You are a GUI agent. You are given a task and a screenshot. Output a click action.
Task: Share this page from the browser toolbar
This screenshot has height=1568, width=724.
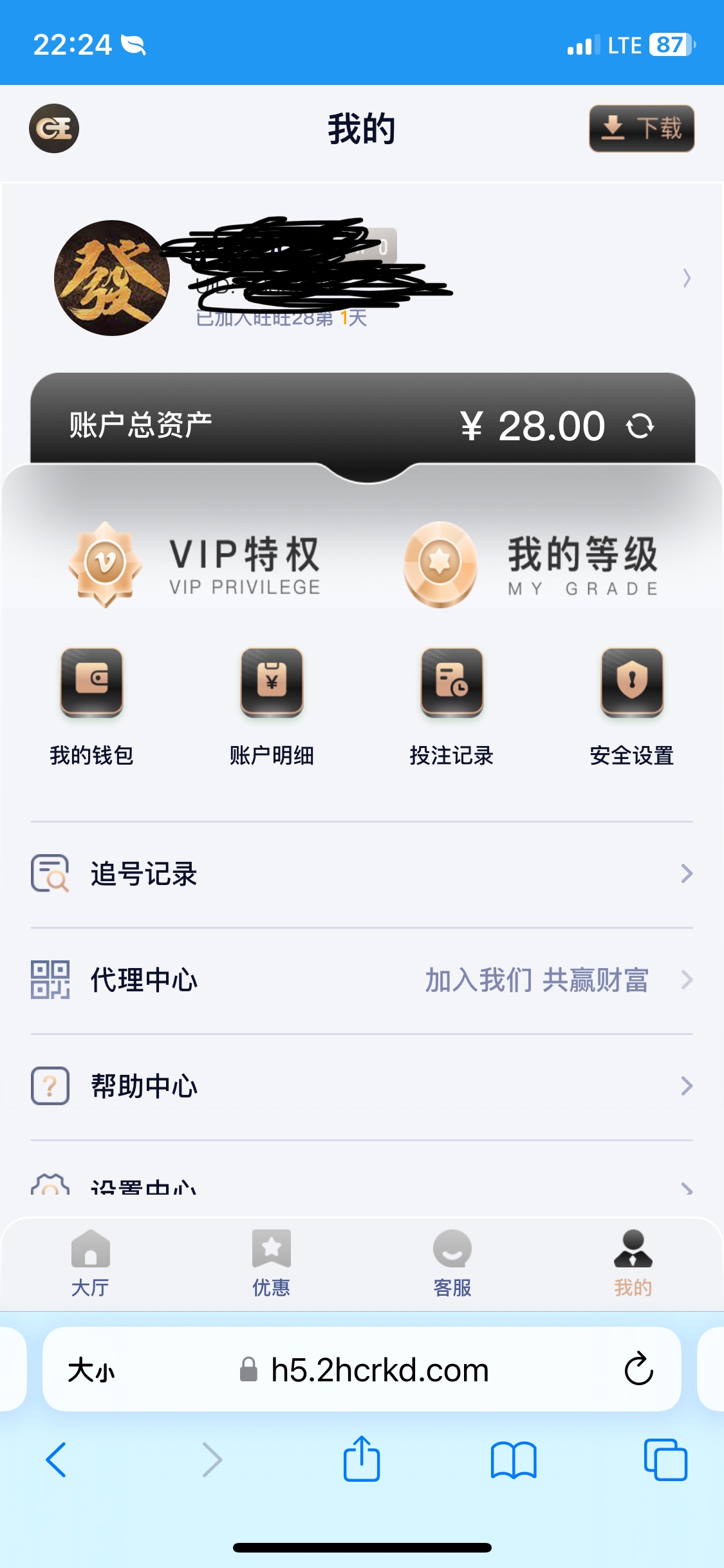tap(362, 1459)
